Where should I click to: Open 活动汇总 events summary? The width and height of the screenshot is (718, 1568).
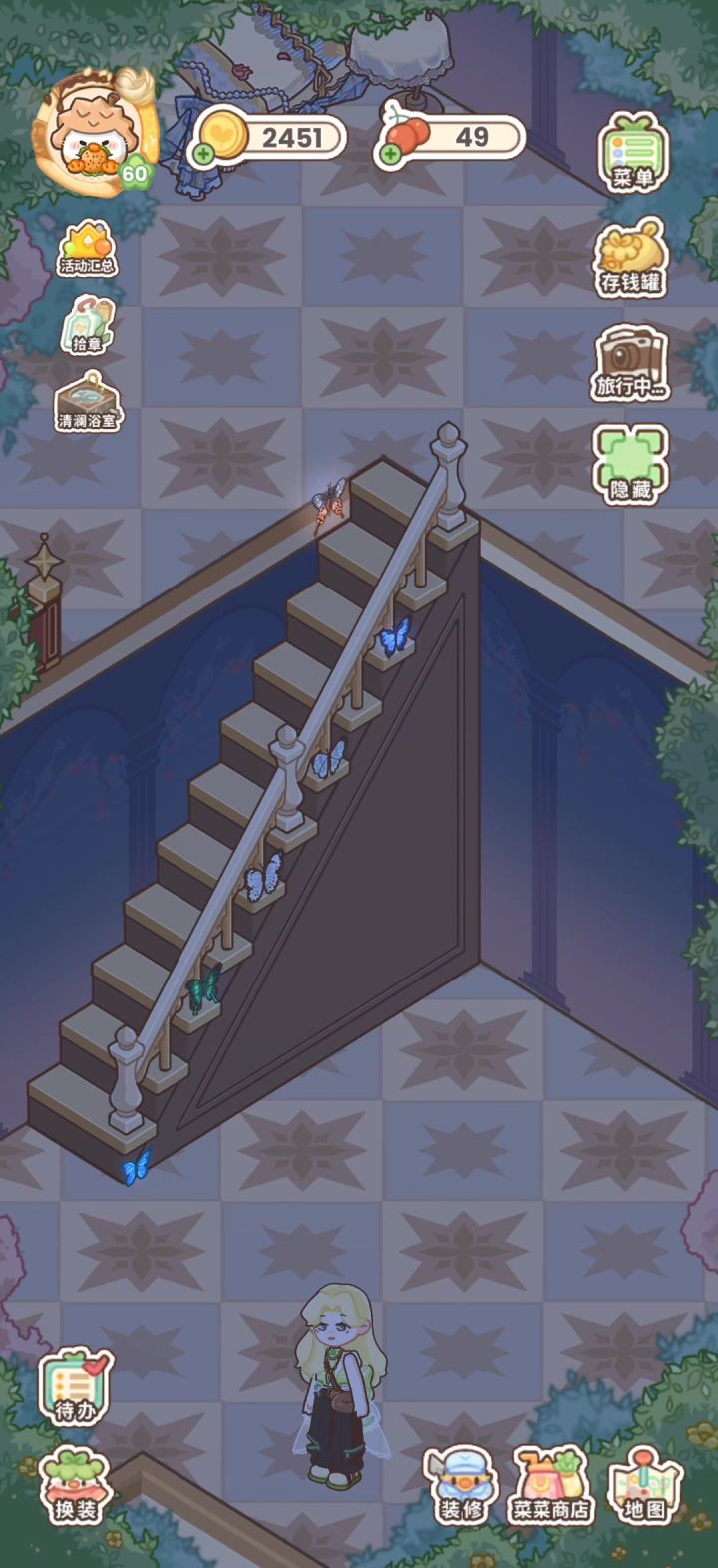(87, 249)
